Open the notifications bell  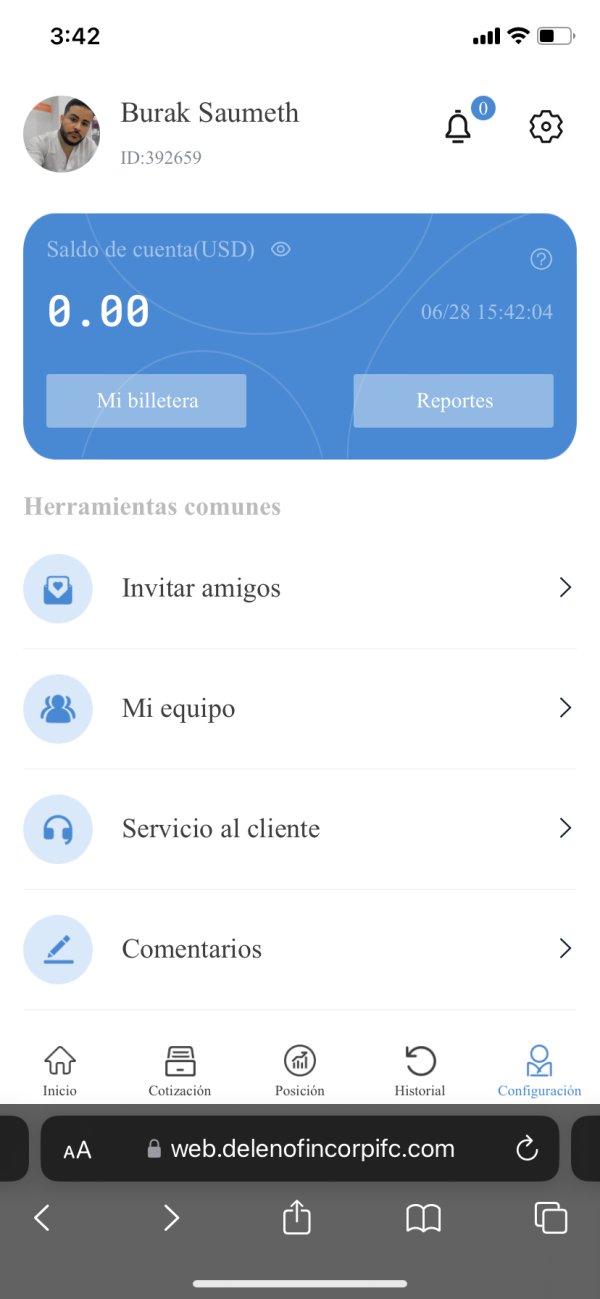458,127
